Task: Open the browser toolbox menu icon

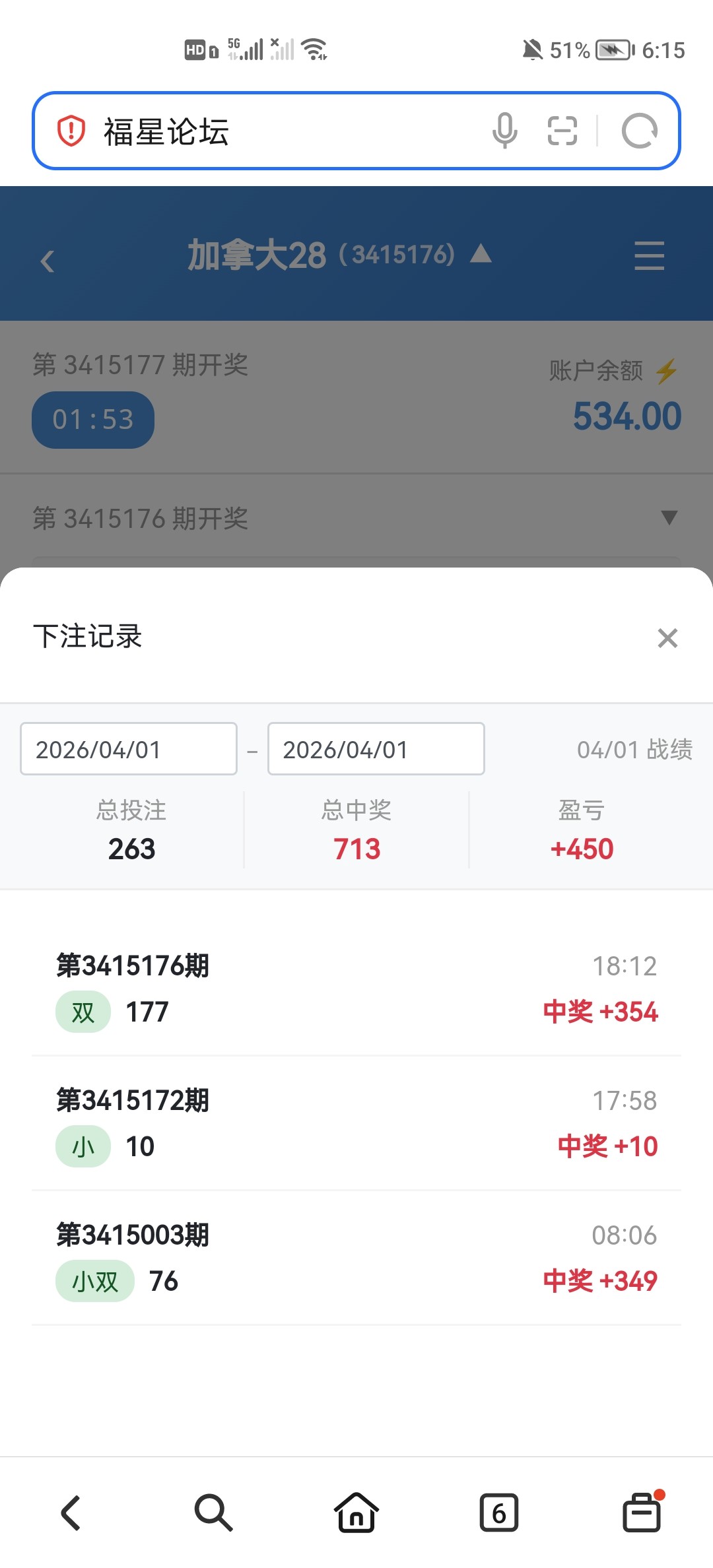Action: [642, 1513]
